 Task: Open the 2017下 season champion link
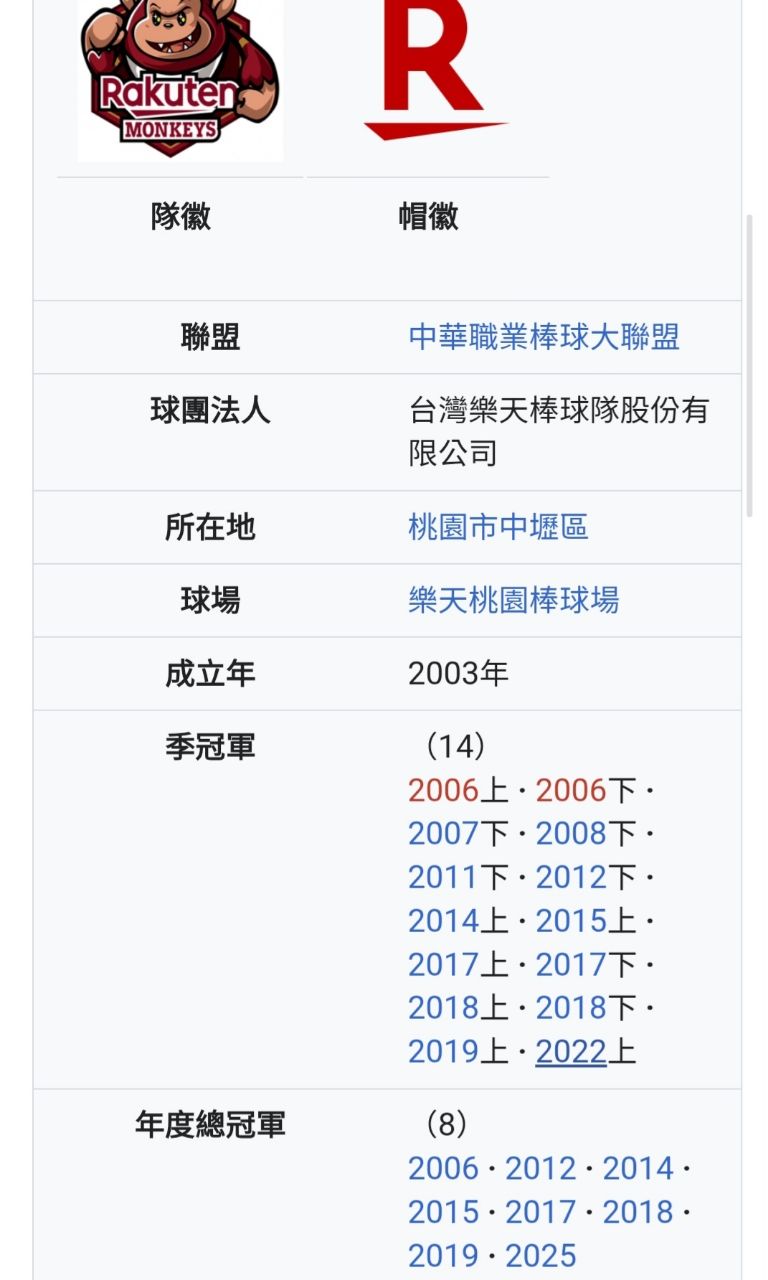pos(571,965)
